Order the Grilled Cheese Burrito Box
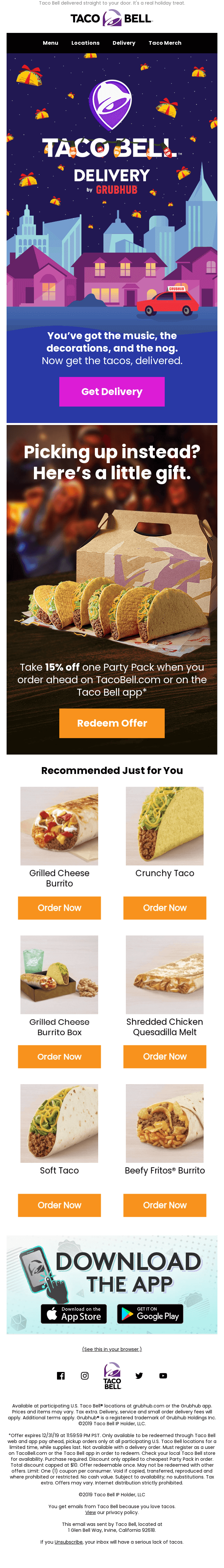224x1568 pixels. [59, 1057]
